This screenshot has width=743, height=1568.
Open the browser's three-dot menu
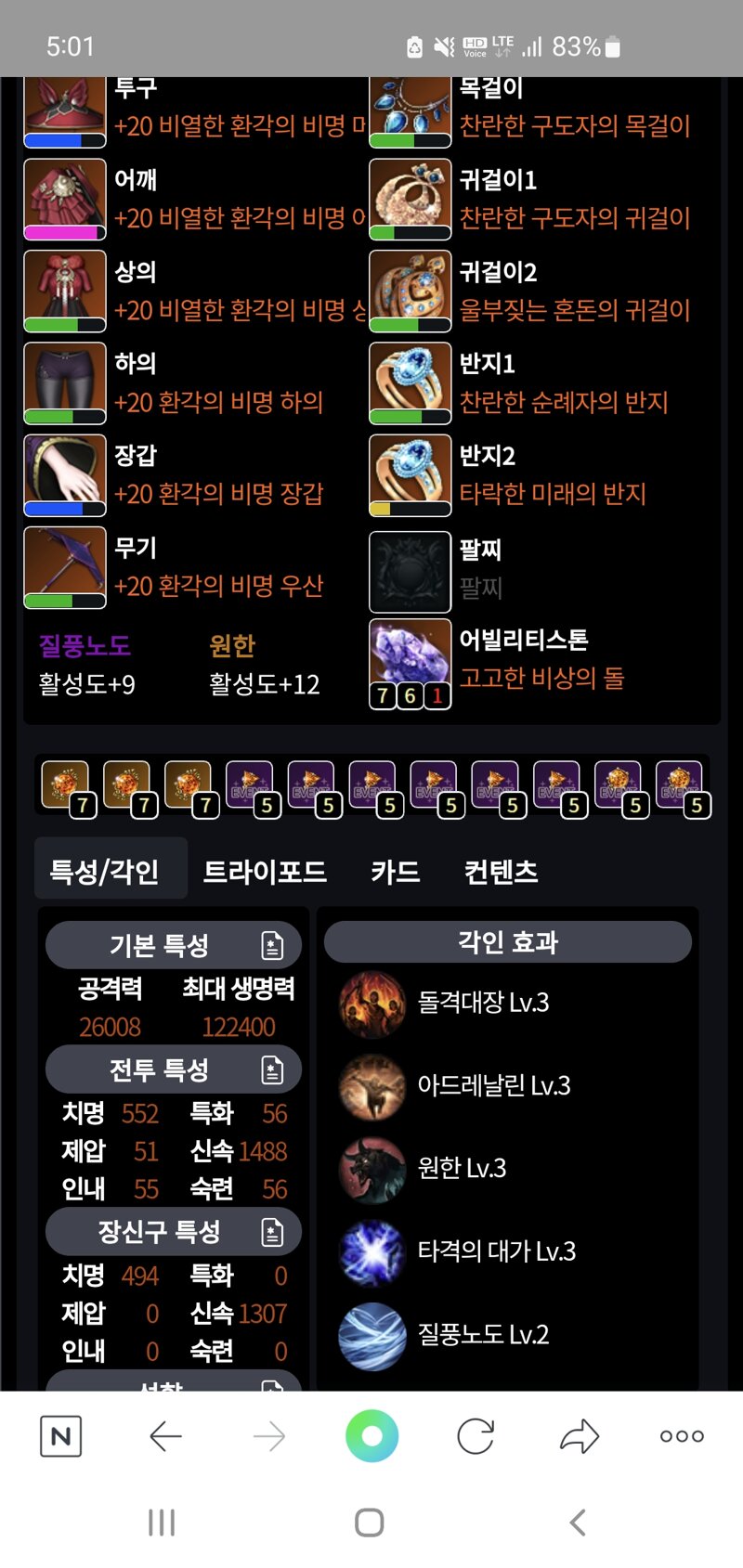682,1436
